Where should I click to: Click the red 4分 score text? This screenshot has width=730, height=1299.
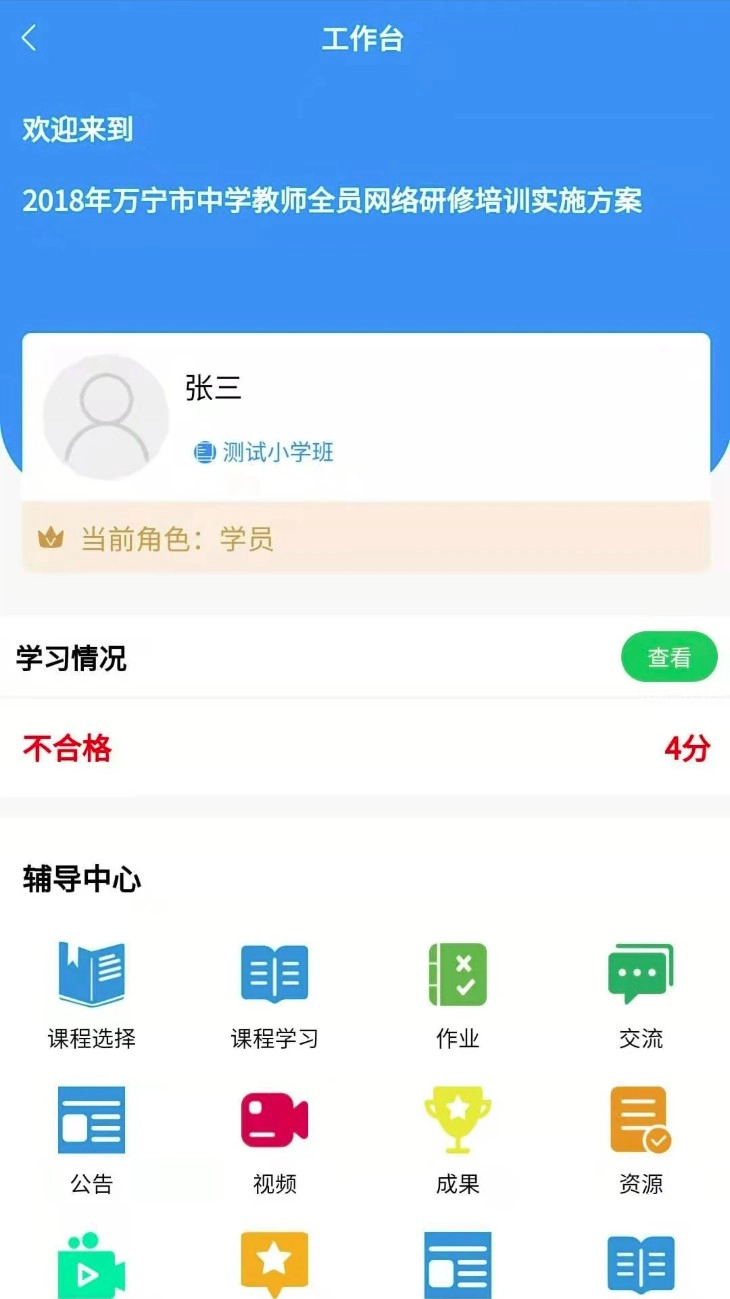688,749
